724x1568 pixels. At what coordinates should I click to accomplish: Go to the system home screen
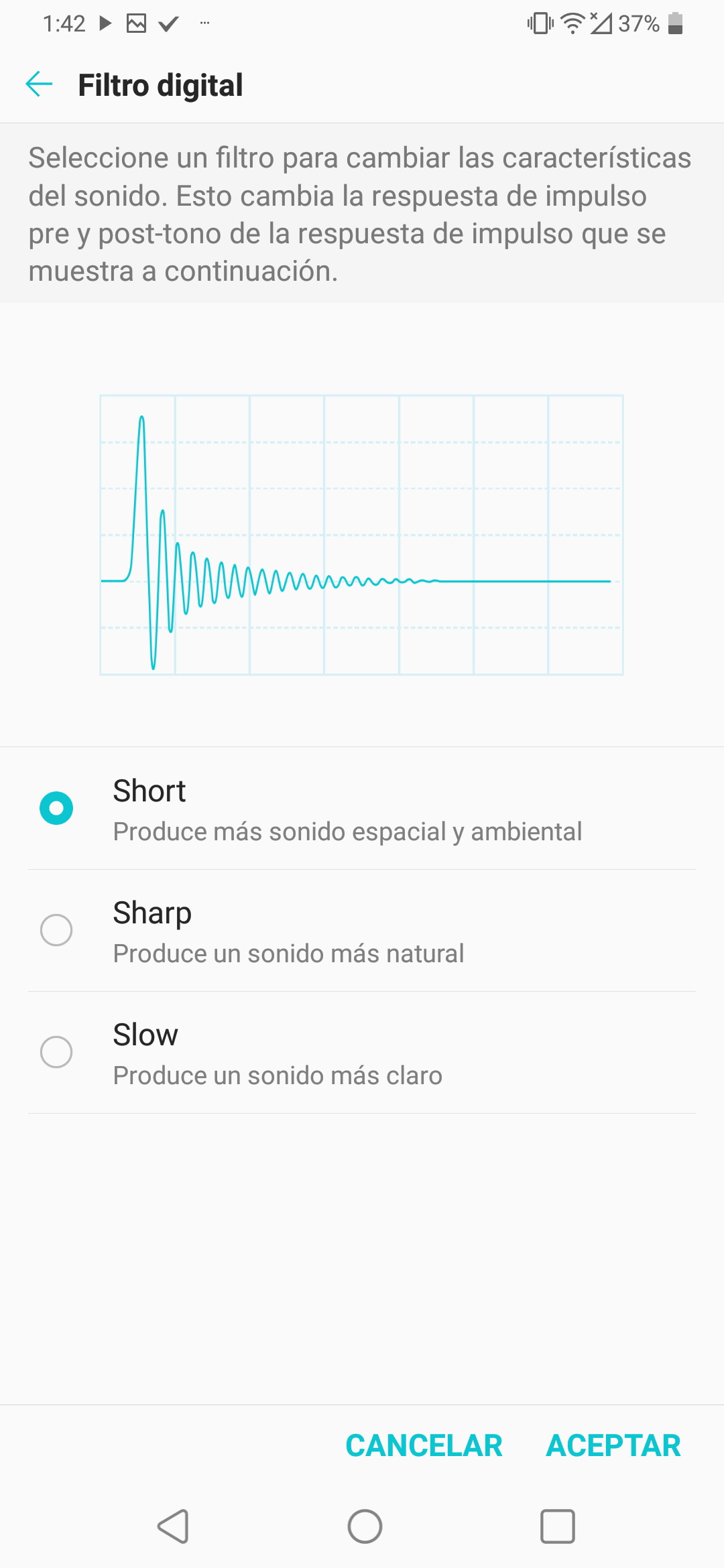[x=365, y=1526]
